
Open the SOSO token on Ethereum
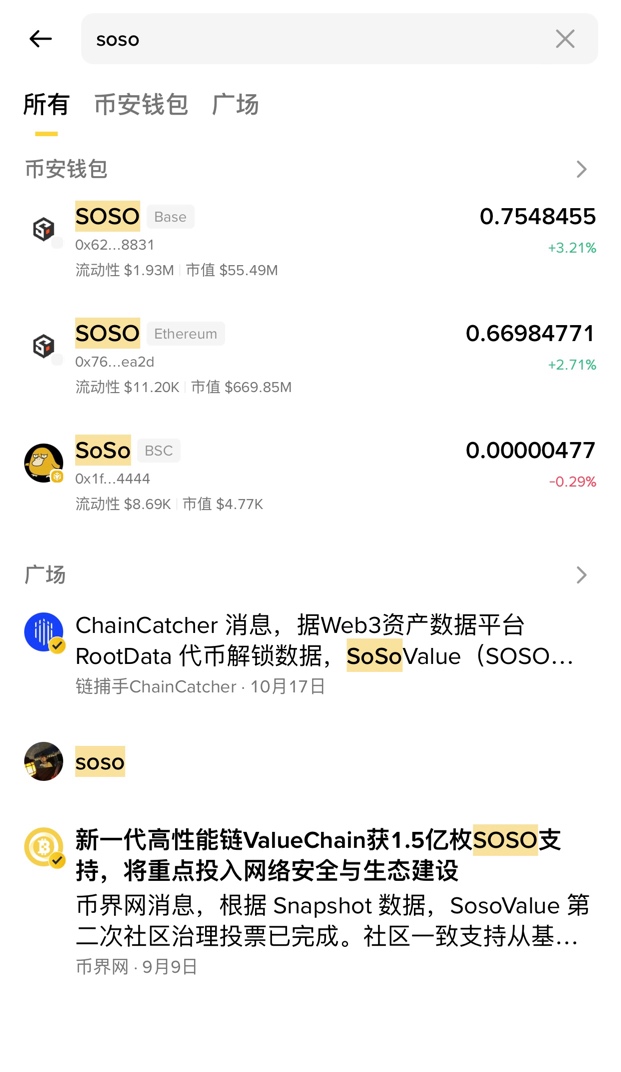pos(310,359)
